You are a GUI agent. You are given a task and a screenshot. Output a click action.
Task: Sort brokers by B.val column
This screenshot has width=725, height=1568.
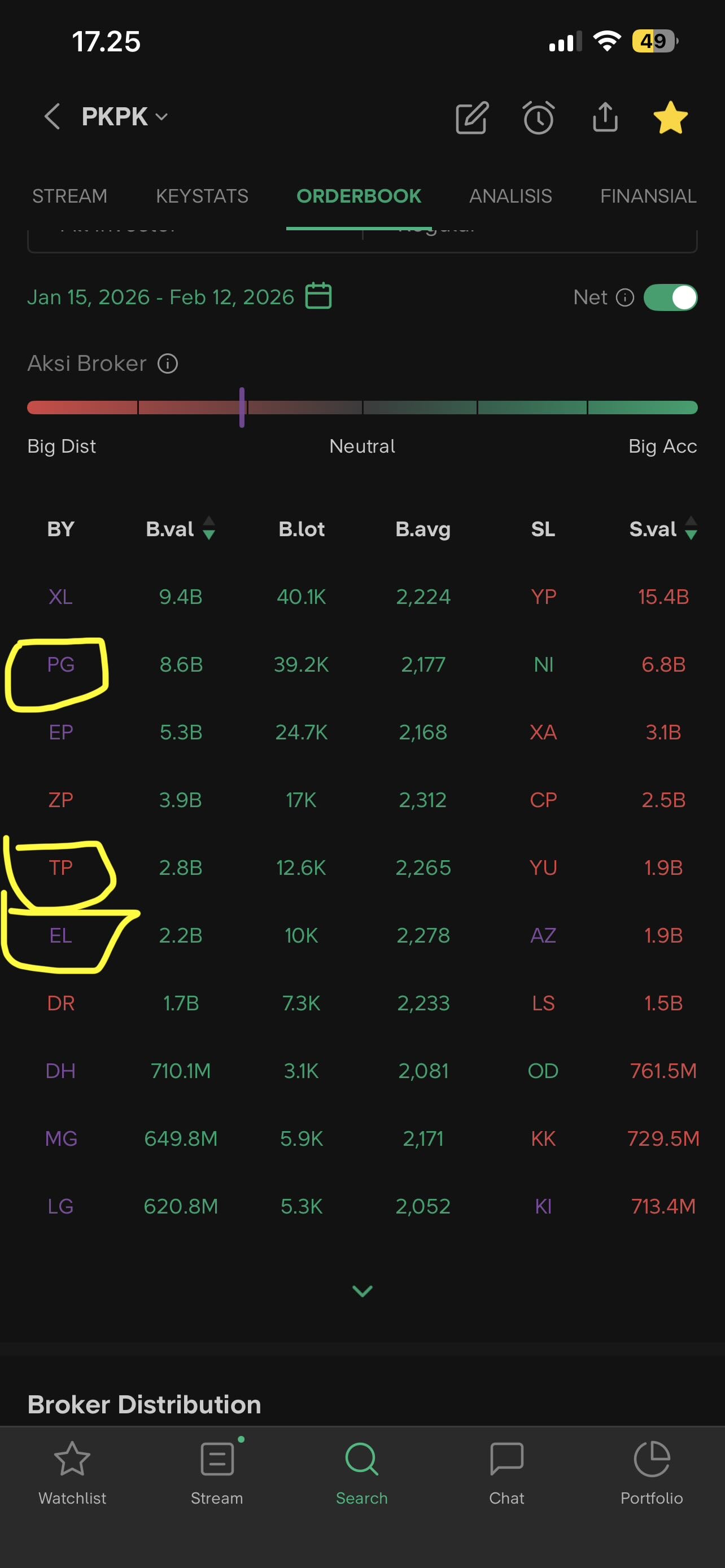point(180,528)
